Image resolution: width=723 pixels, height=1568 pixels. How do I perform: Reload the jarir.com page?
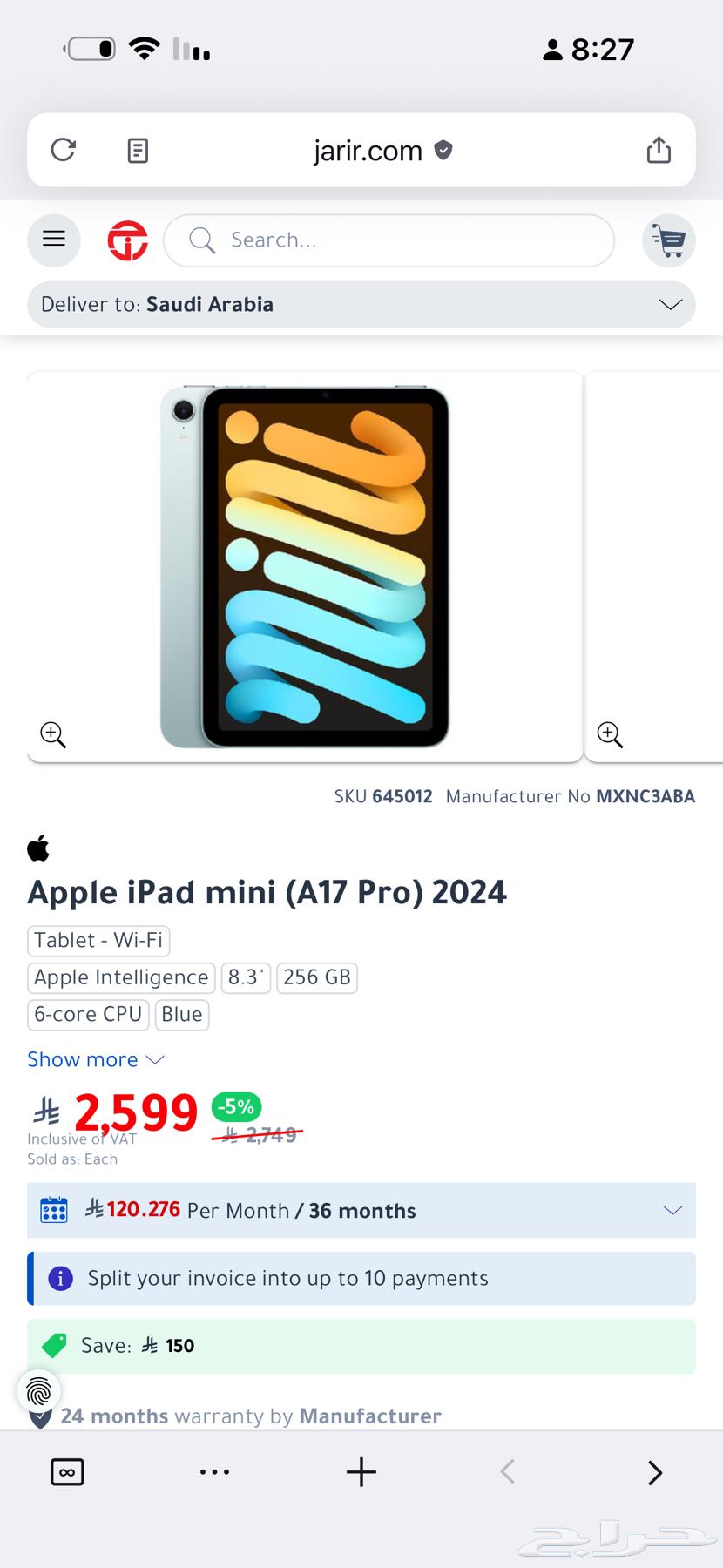click(x=63, y=150)
